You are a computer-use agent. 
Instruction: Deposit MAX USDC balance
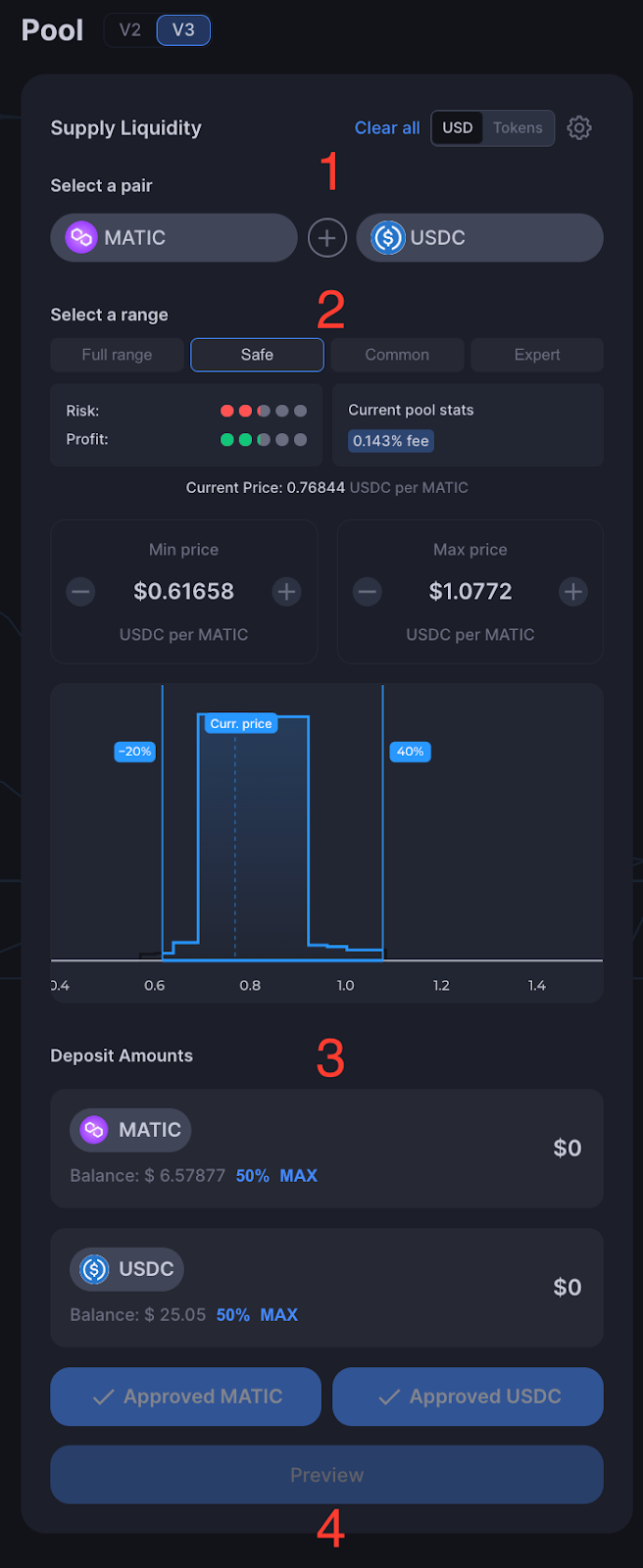tap(278, 1315)
